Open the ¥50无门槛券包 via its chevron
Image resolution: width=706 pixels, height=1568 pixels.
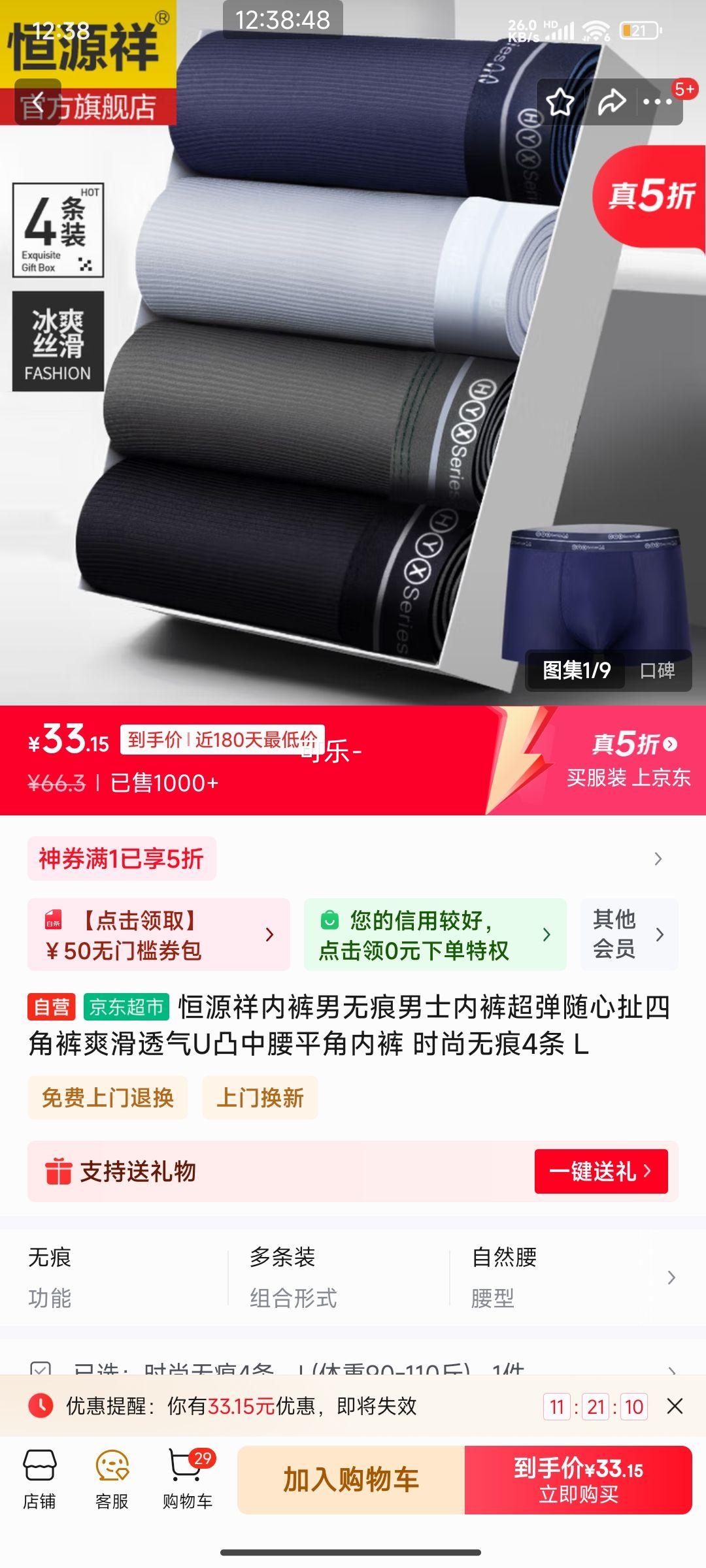tap(271, 934)
